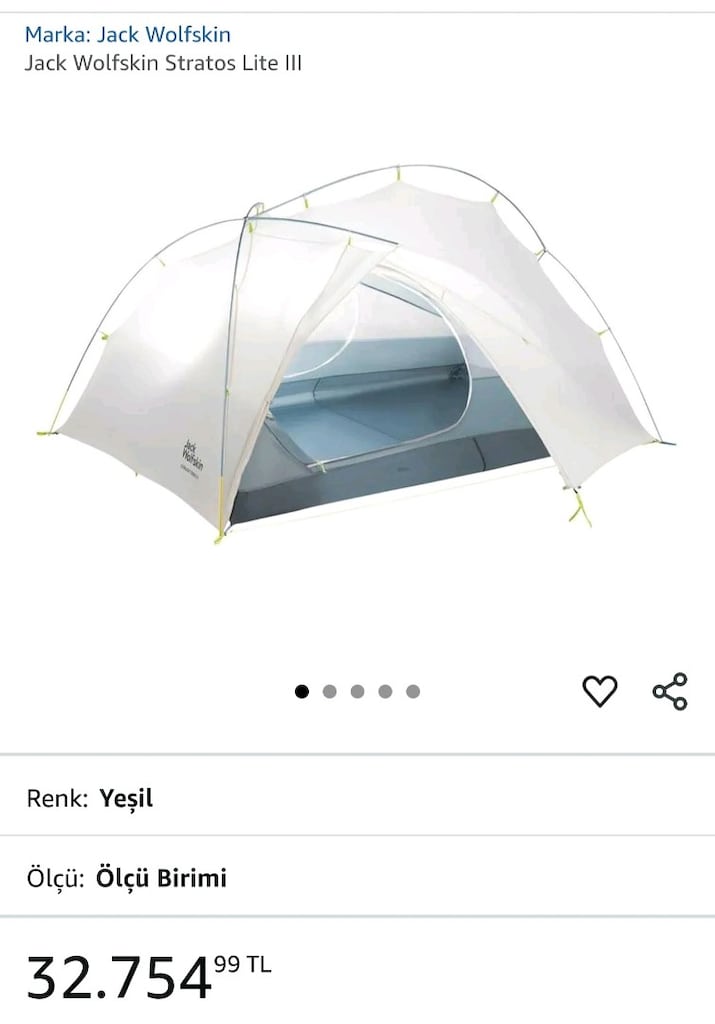
Task: Open the Marka: Jack Wolfskin brand link
Action: coord(127,34)
